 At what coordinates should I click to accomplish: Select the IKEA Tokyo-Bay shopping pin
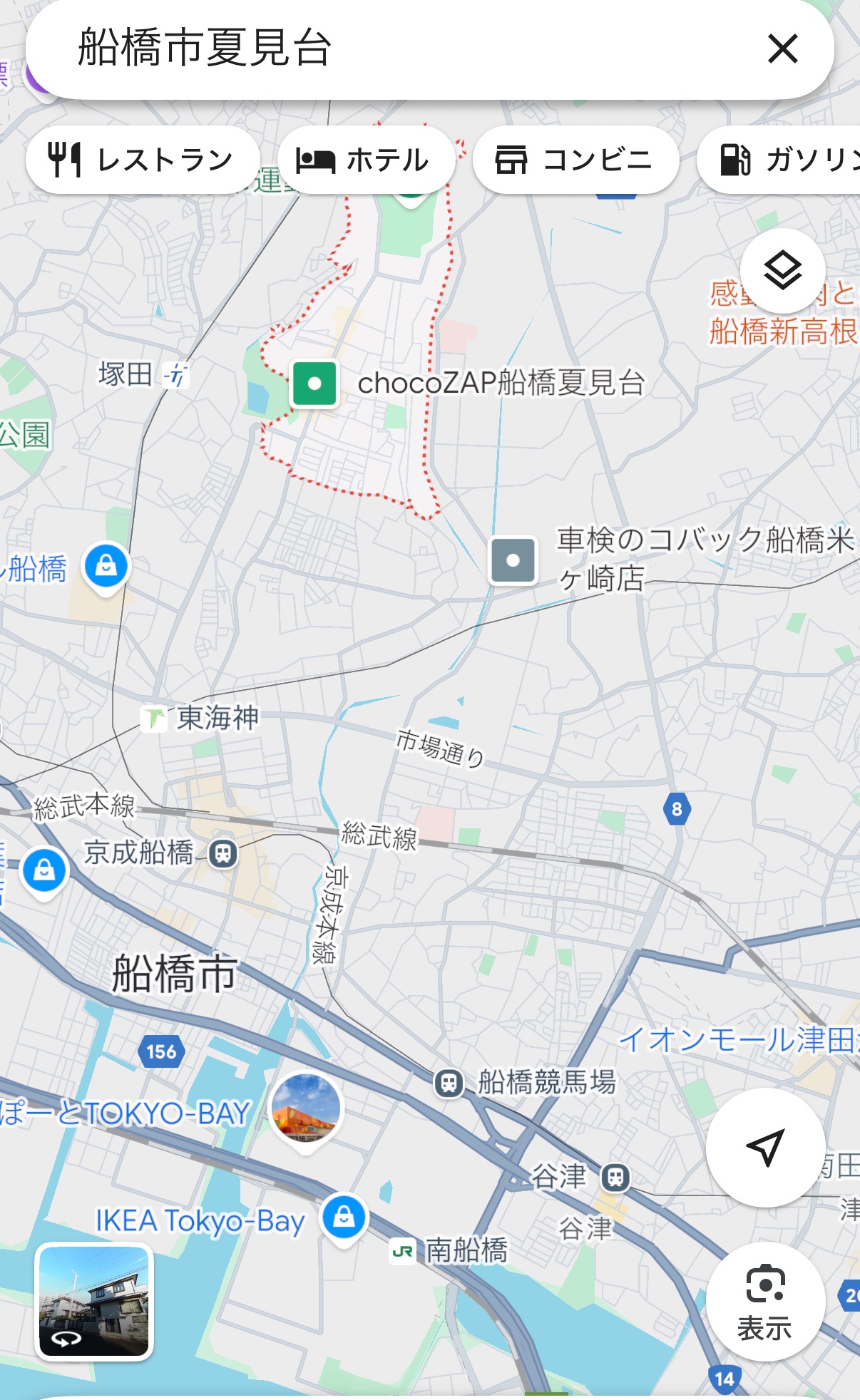tap(344, 1219)
